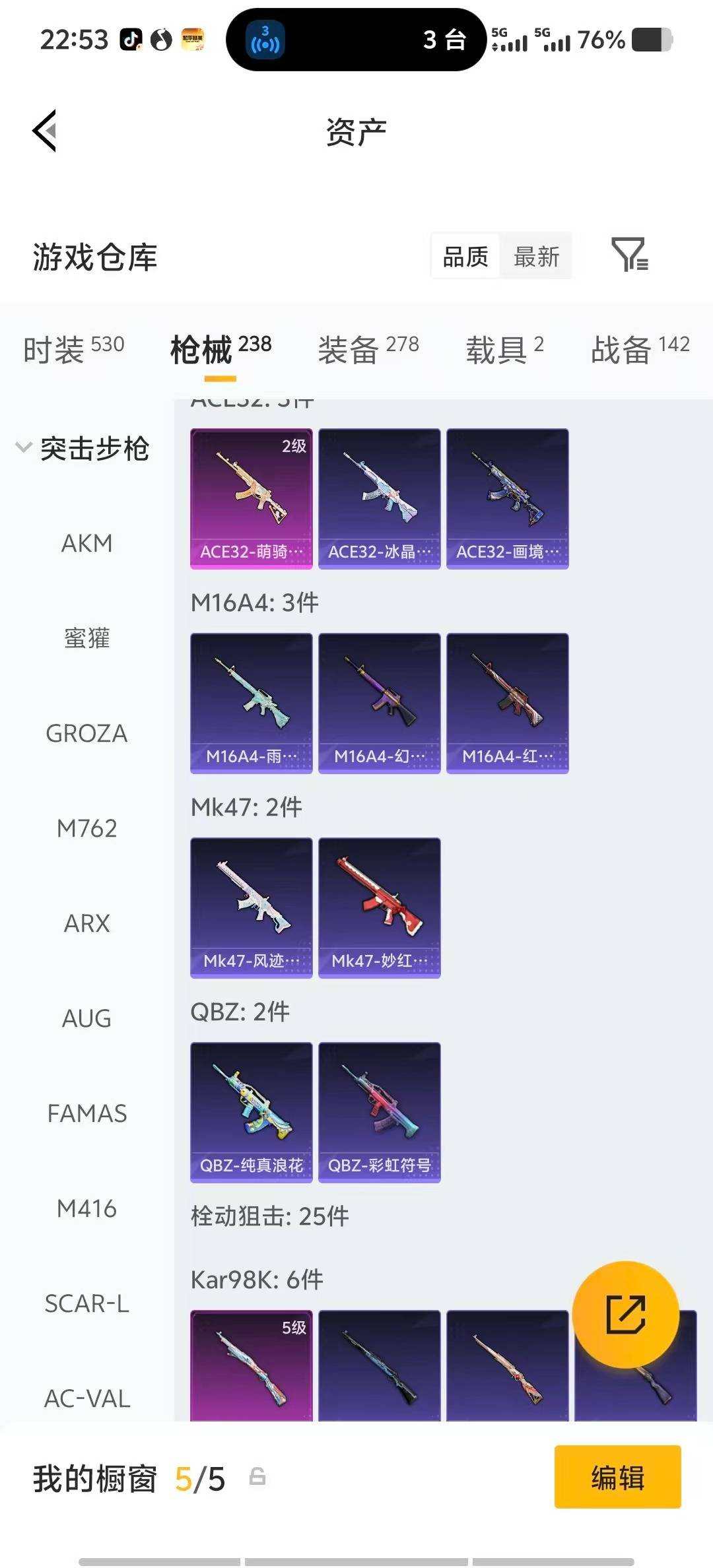Switch sorting to 最新
Viewport: 713px width, 1568px height.
pyautogui.click(x=536, y=257)
